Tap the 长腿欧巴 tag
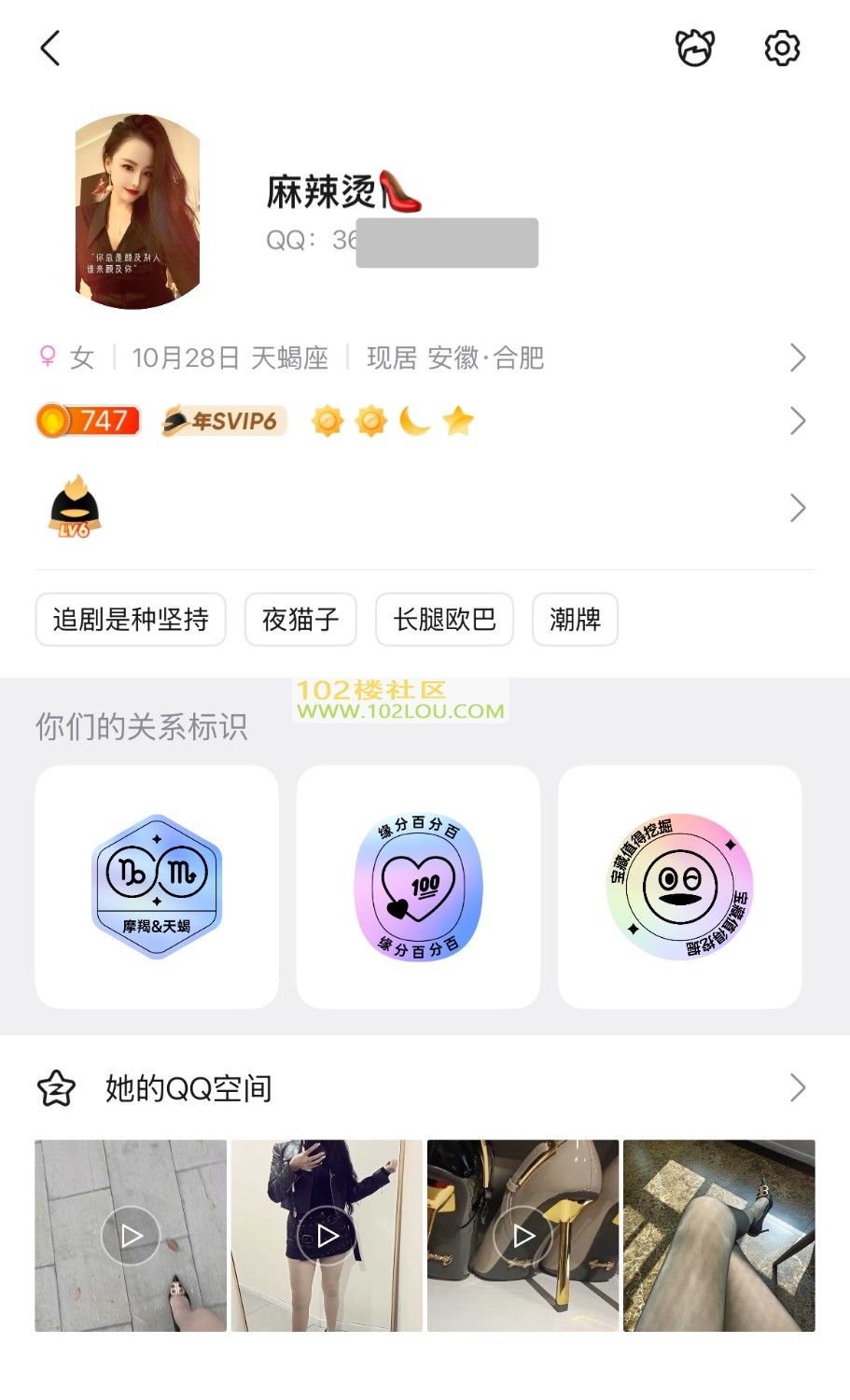Viewport: 850px width, 1400px height. pos(444,620)
